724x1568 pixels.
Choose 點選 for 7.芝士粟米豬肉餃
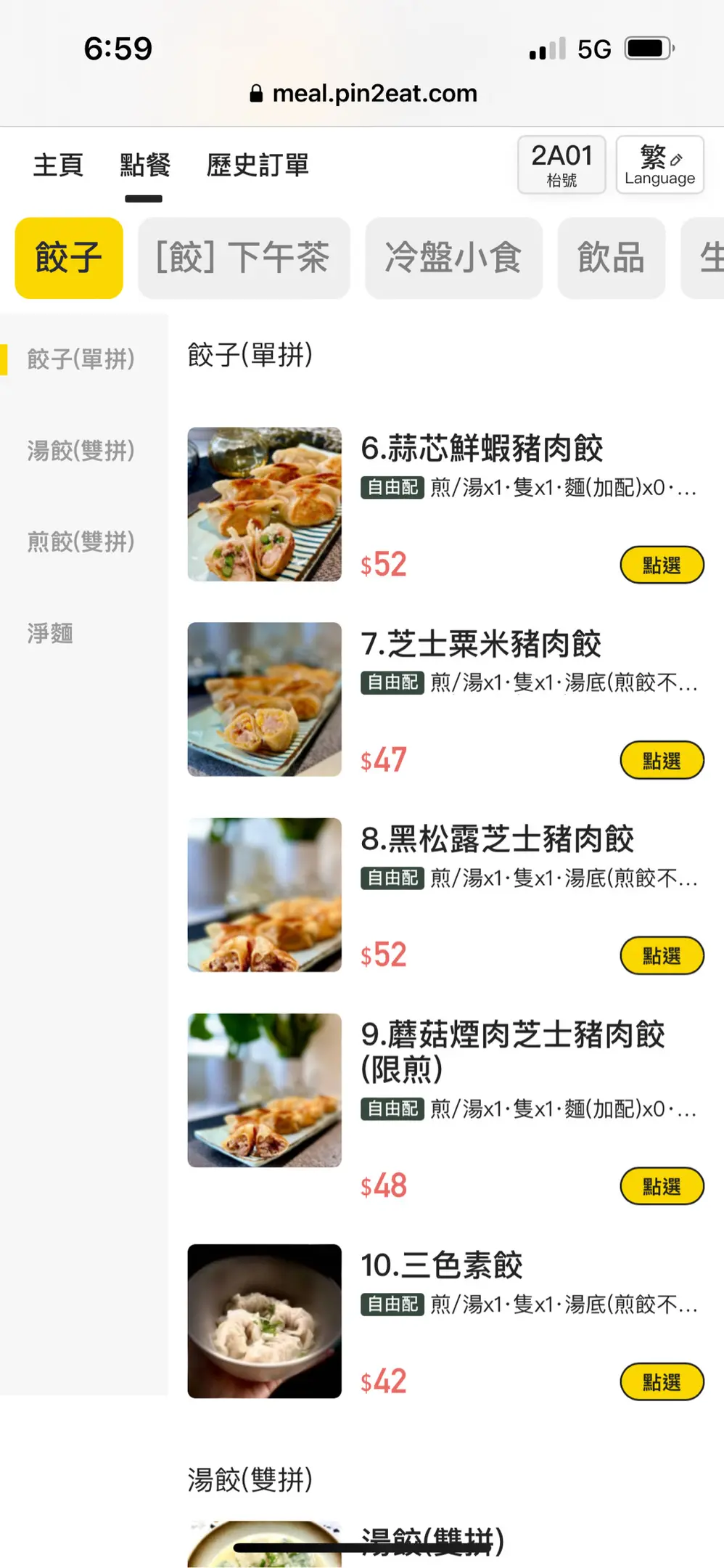[x=662, y=761]
